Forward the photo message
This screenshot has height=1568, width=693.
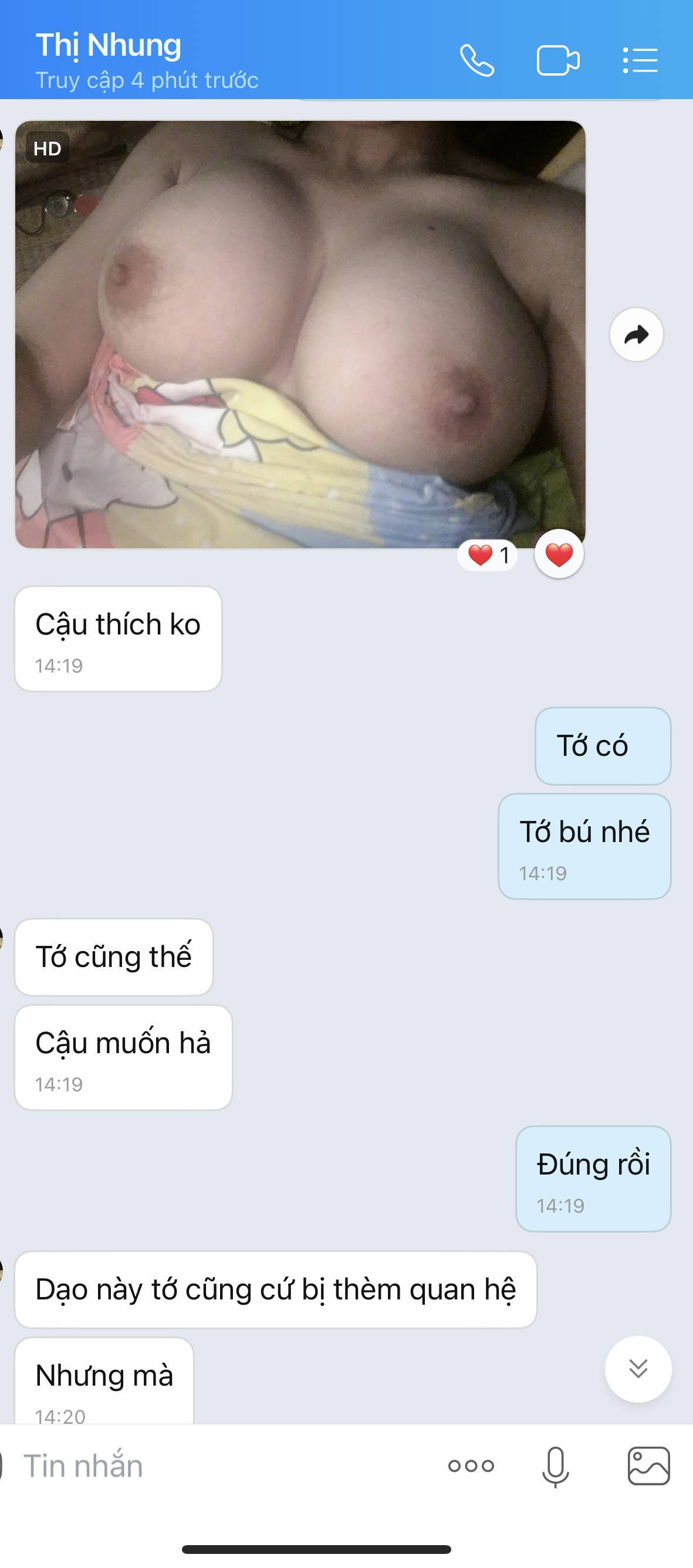click(636, 335)
